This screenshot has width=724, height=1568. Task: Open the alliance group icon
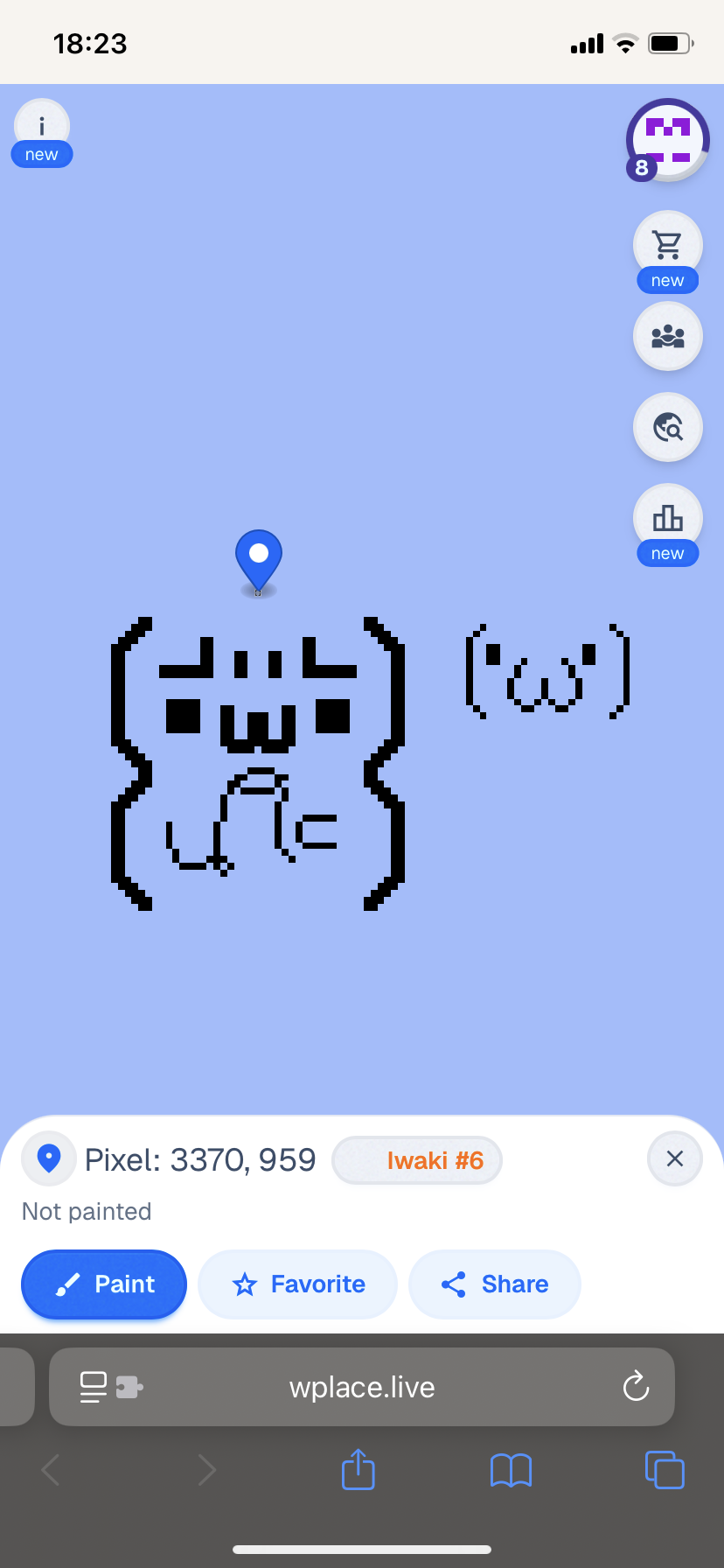pos(667,336)
